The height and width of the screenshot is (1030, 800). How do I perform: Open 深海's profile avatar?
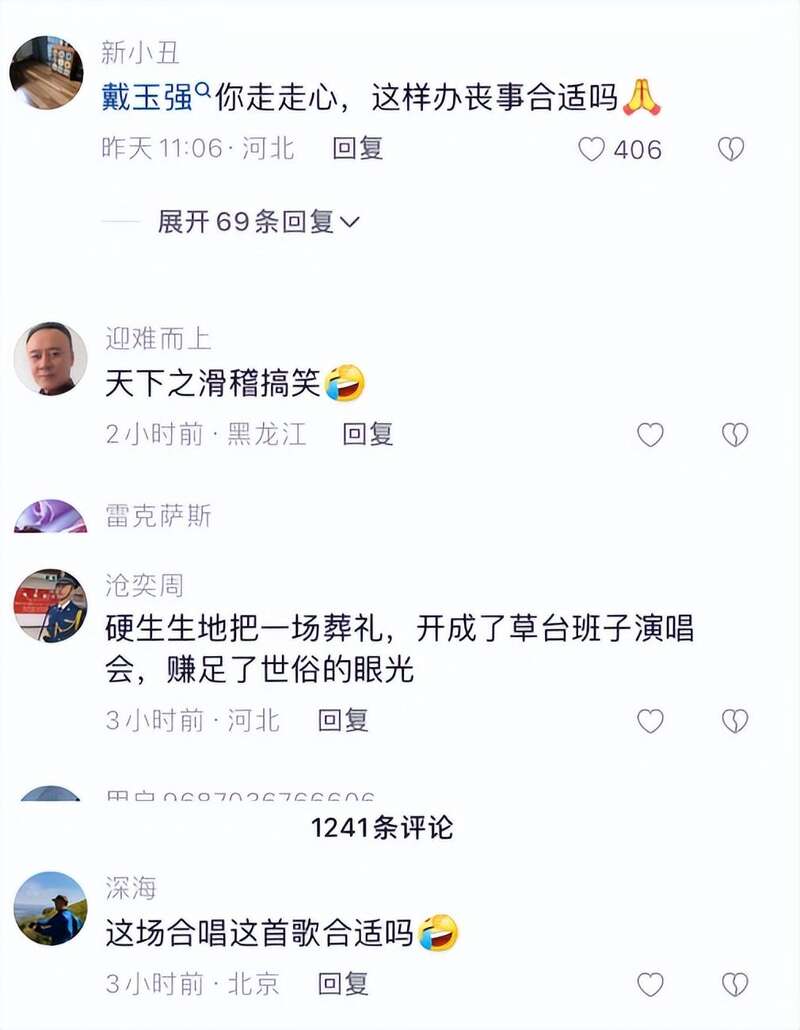point(50,908)
